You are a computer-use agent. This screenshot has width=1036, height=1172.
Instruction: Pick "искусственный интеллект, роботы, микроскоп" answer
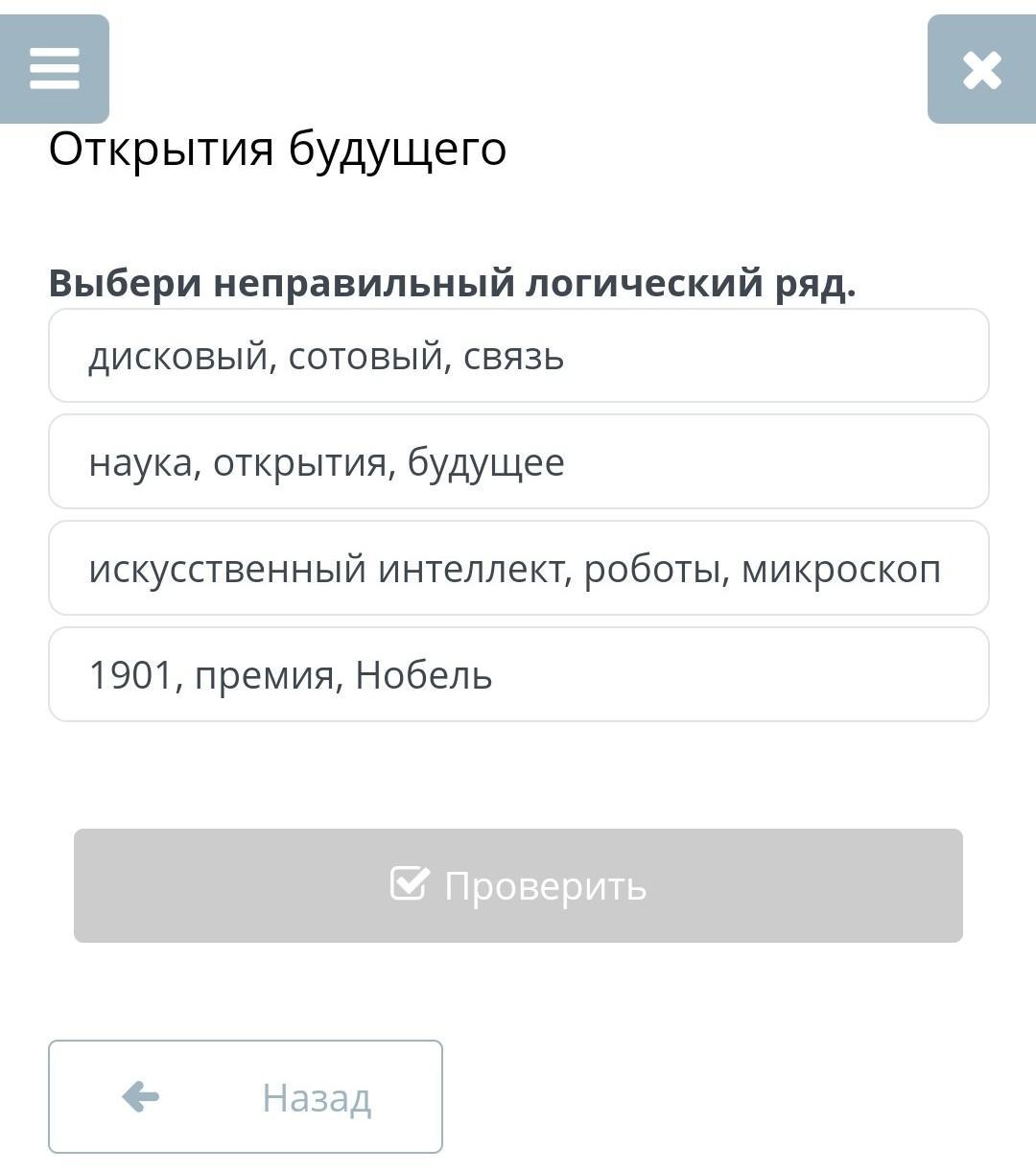point(518,569)
